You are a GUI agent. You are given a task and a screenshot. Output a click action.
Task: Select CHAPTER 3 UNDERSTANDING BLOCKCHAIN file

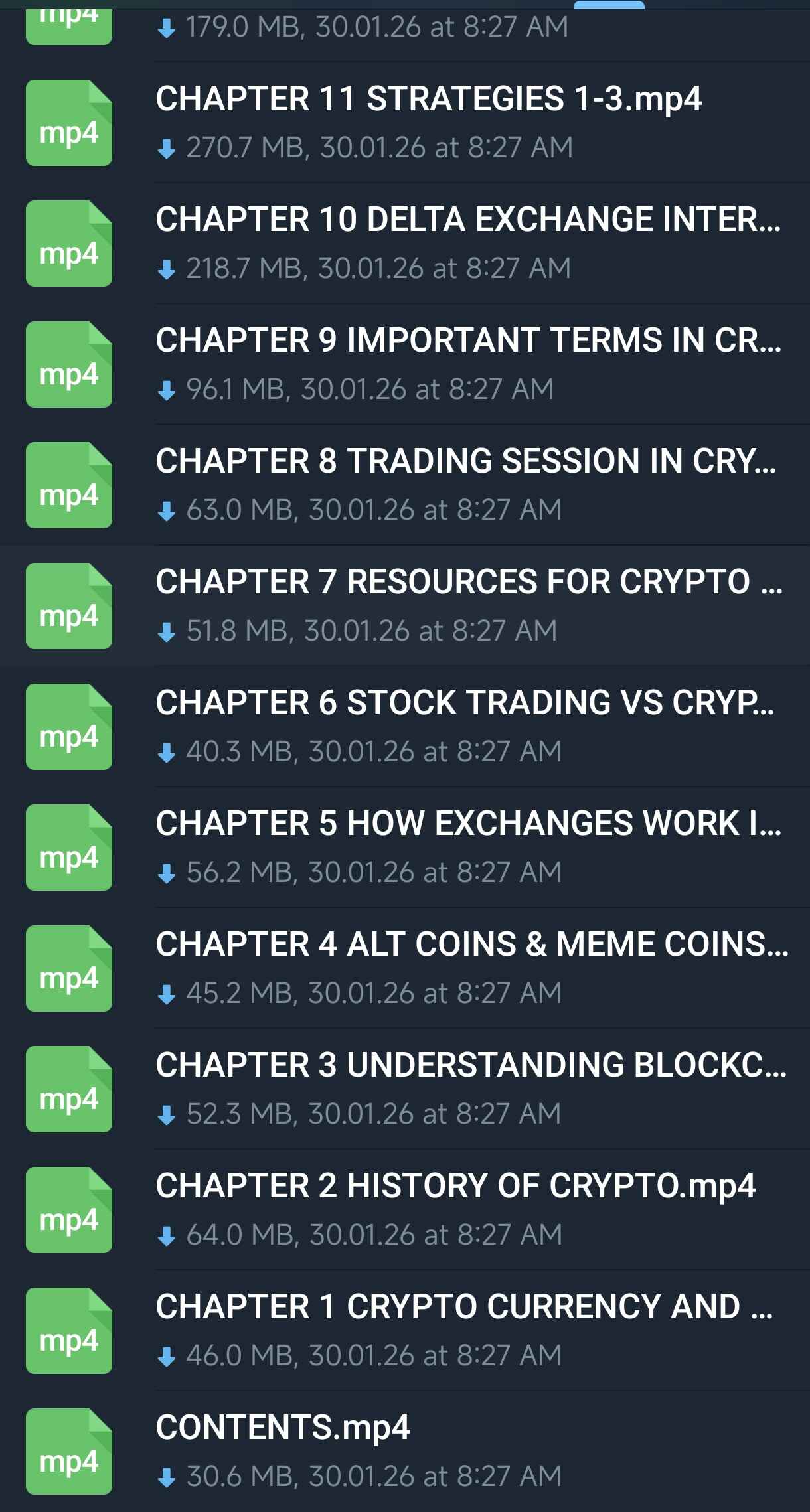[x=470, y=1066]
